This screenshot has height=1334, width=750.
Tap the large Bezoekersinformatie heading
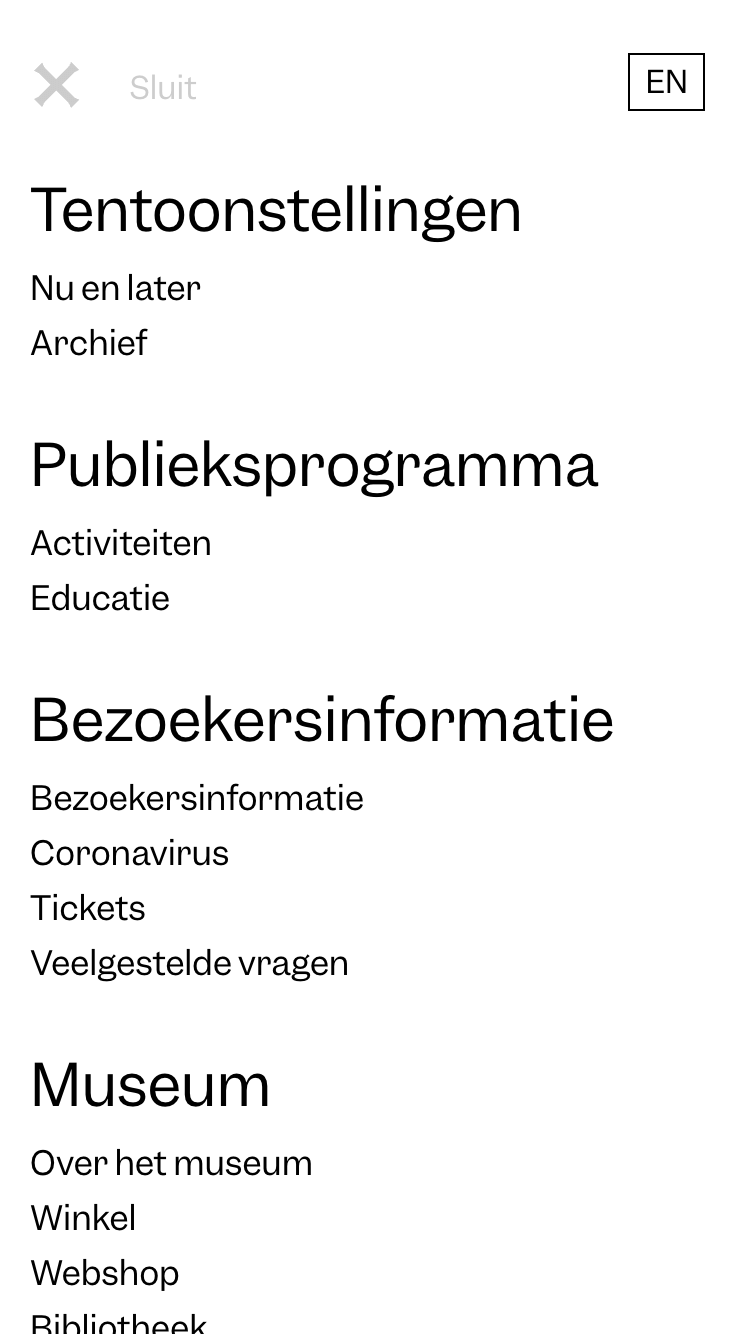(x=322, y=720)
